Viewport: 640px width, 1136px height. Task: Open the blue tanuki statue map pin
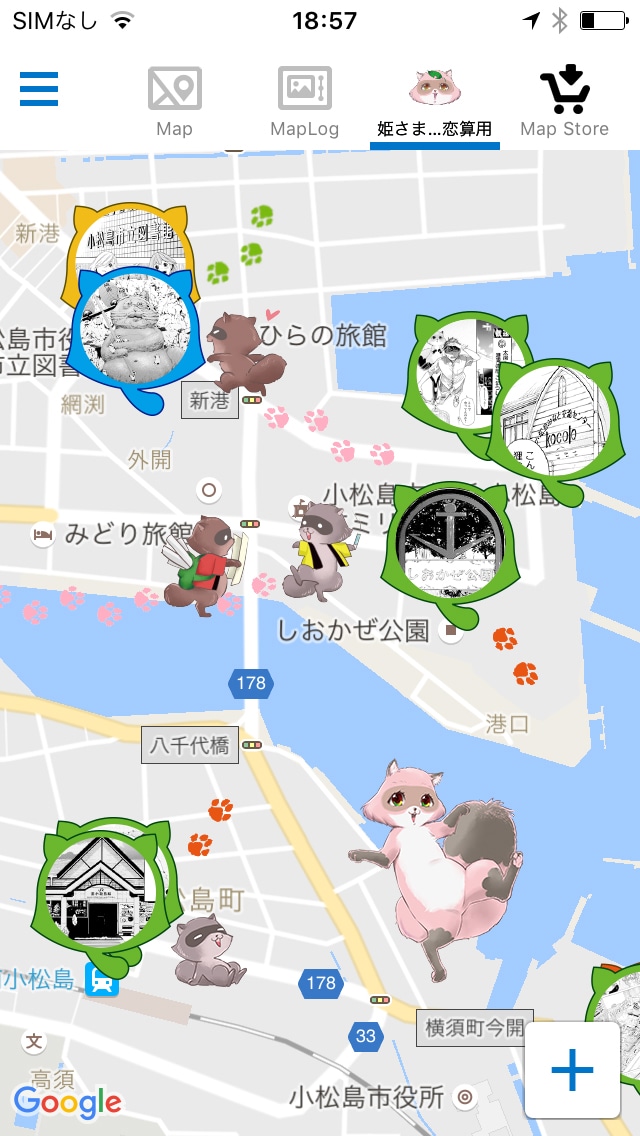pyautogui.click(x=125, y=327)
